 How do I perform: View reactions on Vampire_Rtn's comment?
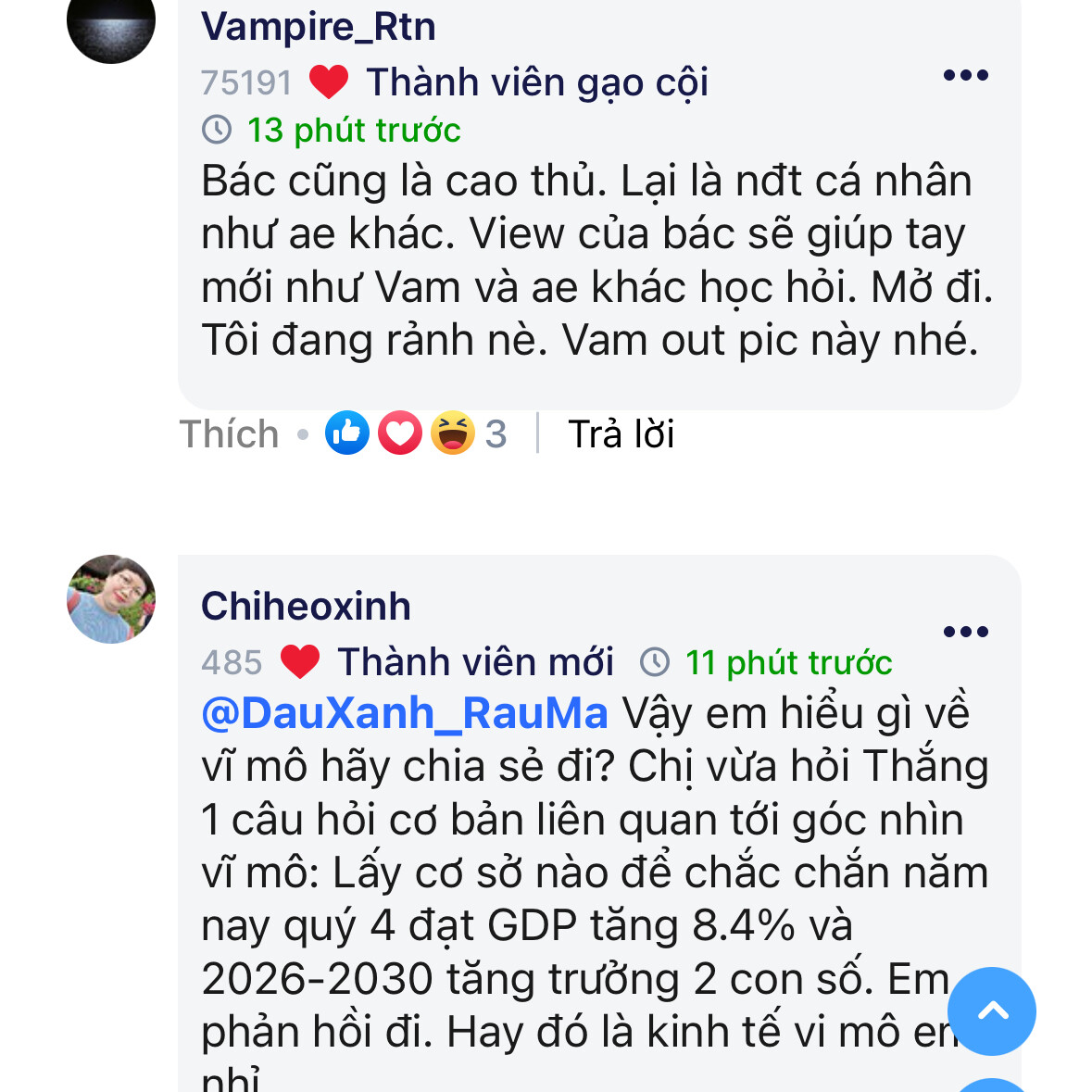pos(415,434)
